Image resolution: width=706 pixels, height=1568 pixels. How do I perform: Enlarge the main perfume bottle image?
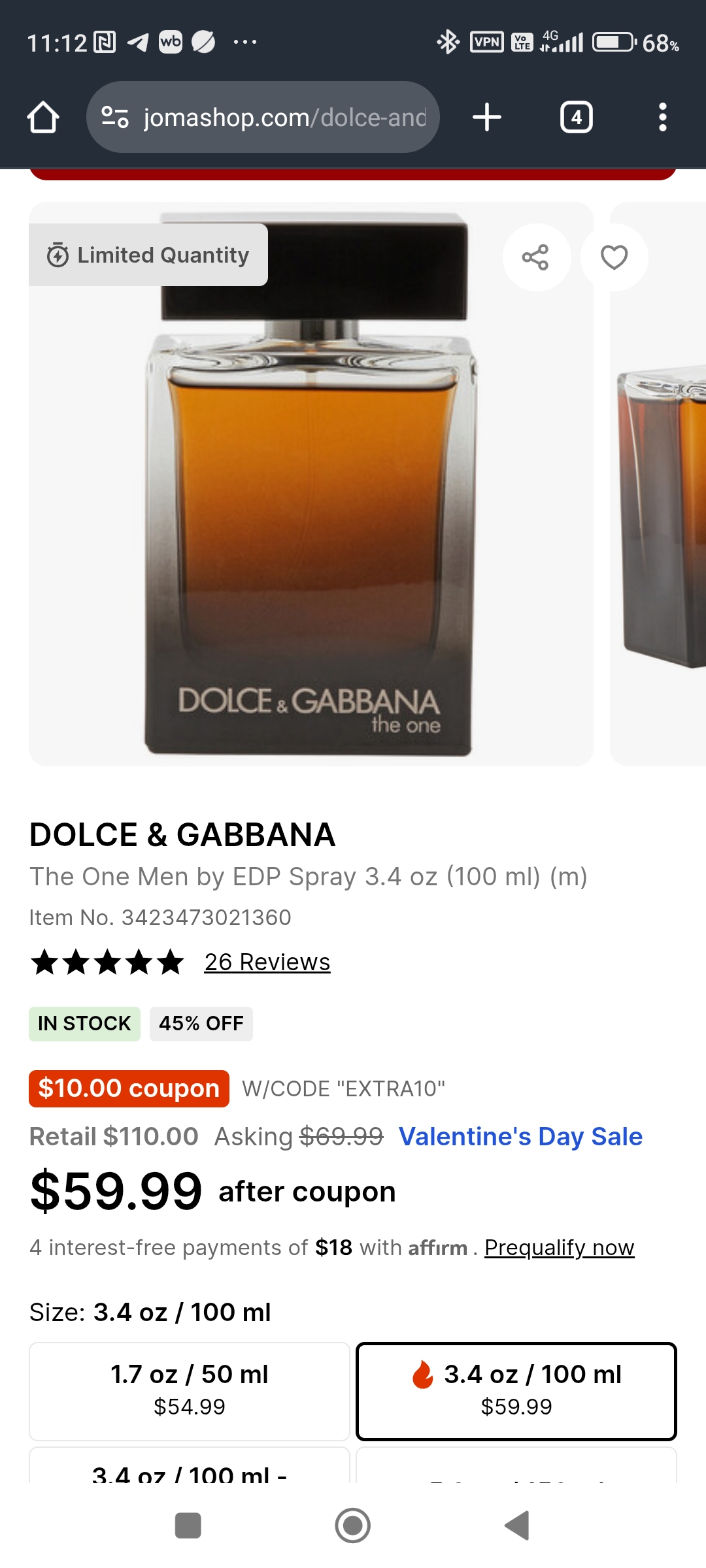(x=311, y=497)
